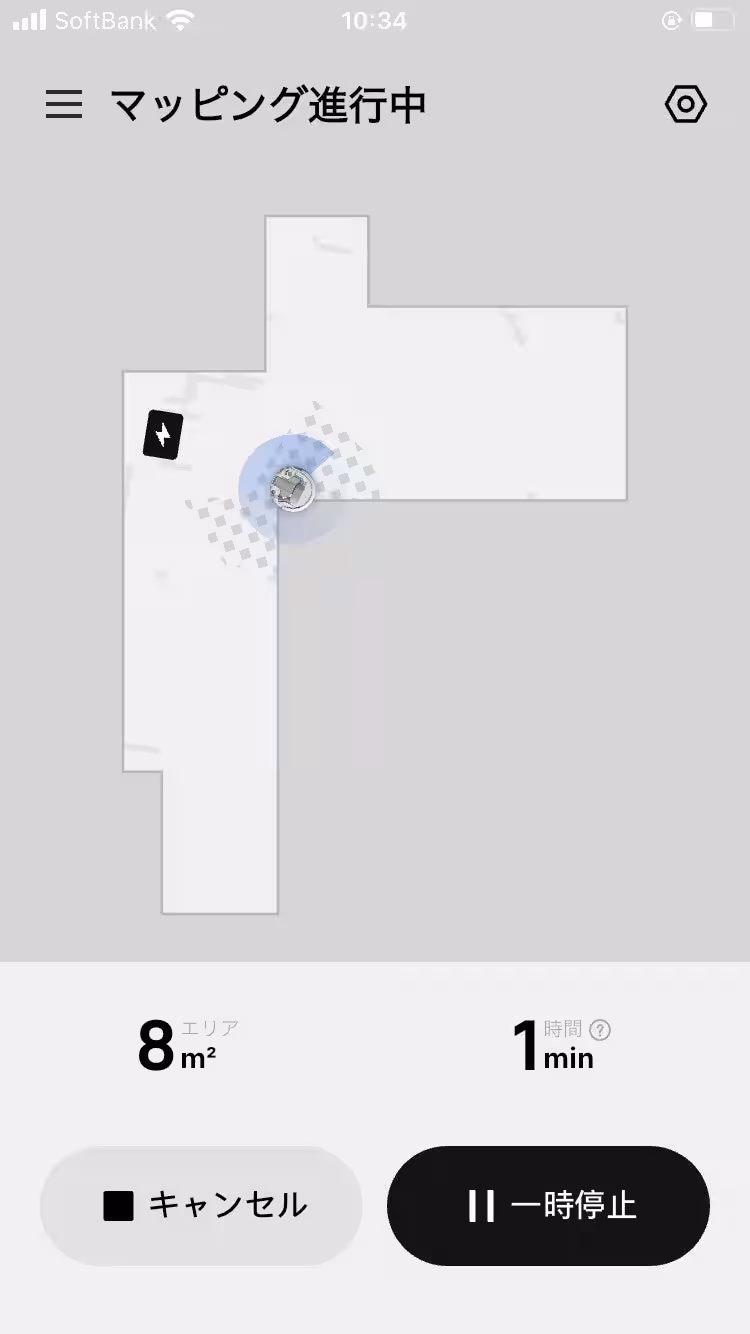Tap the mapped room outline on the map
This screenshot has height=1334, width=750.
point(500,400)
